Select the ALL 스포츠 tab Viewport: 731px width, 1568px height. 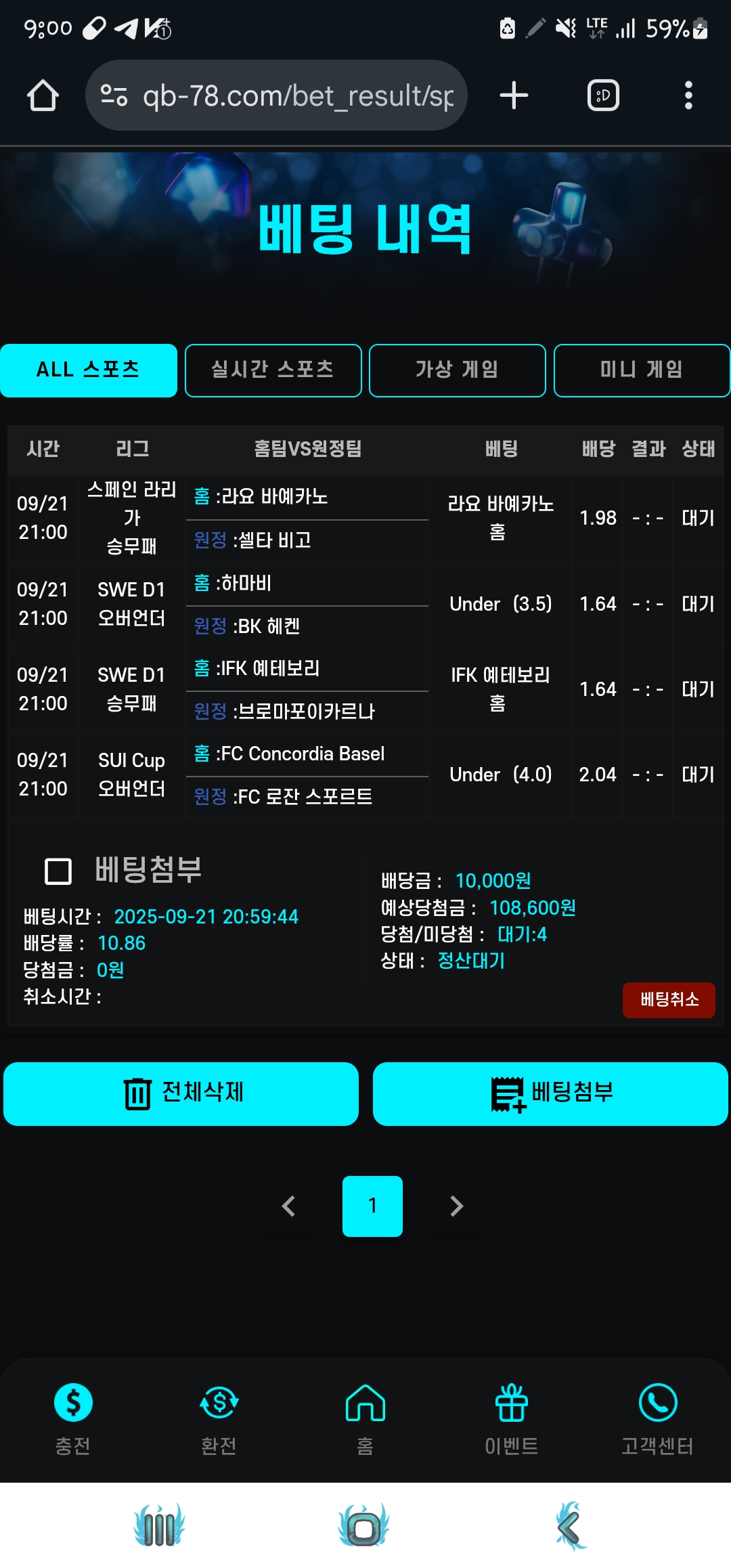(x=89, y=370)
